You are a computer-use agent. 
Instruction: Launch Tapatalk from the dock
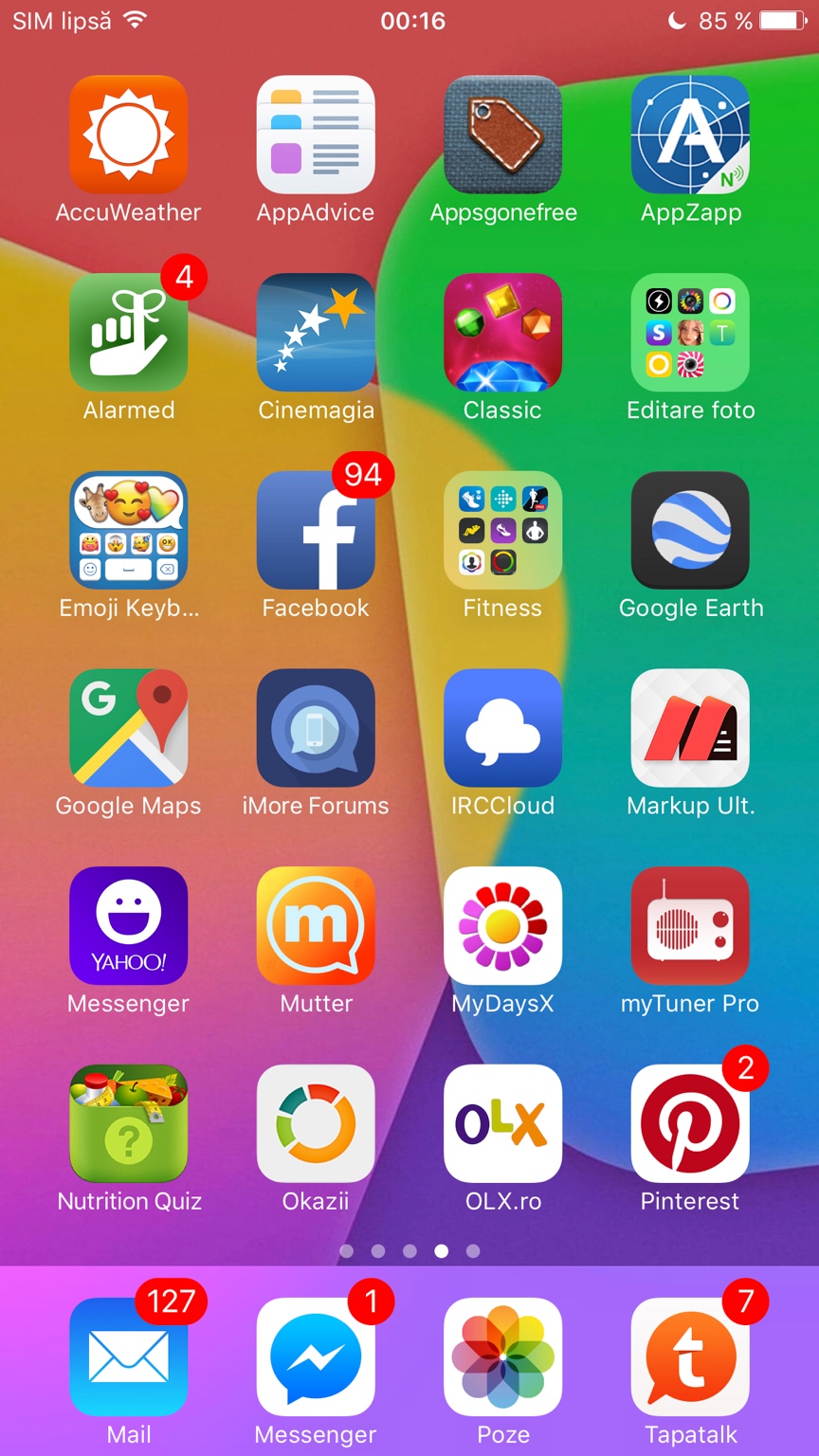pos(690,1356)
